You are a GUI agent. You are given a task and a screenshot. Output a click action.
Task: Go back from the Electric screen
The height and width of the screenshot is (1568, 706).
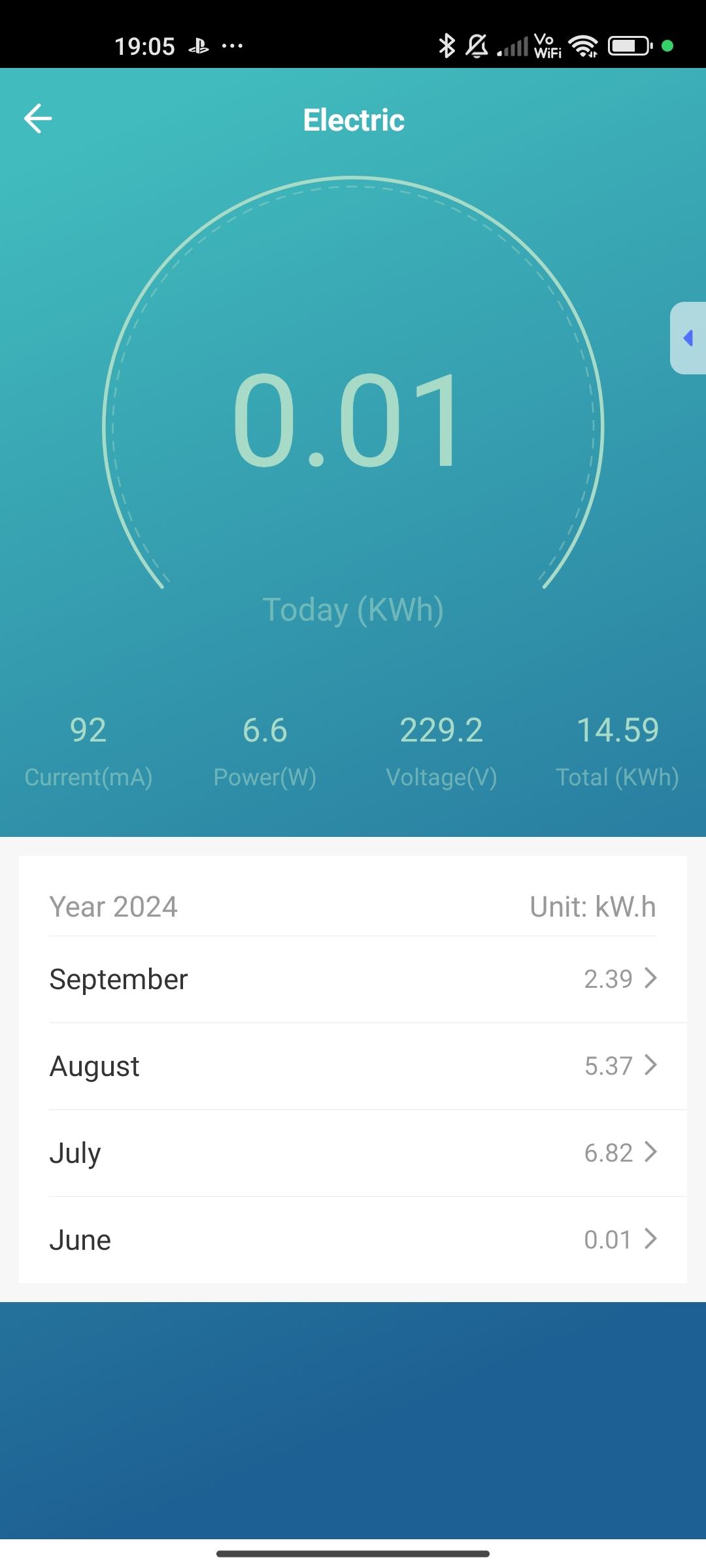pos(38,119)
